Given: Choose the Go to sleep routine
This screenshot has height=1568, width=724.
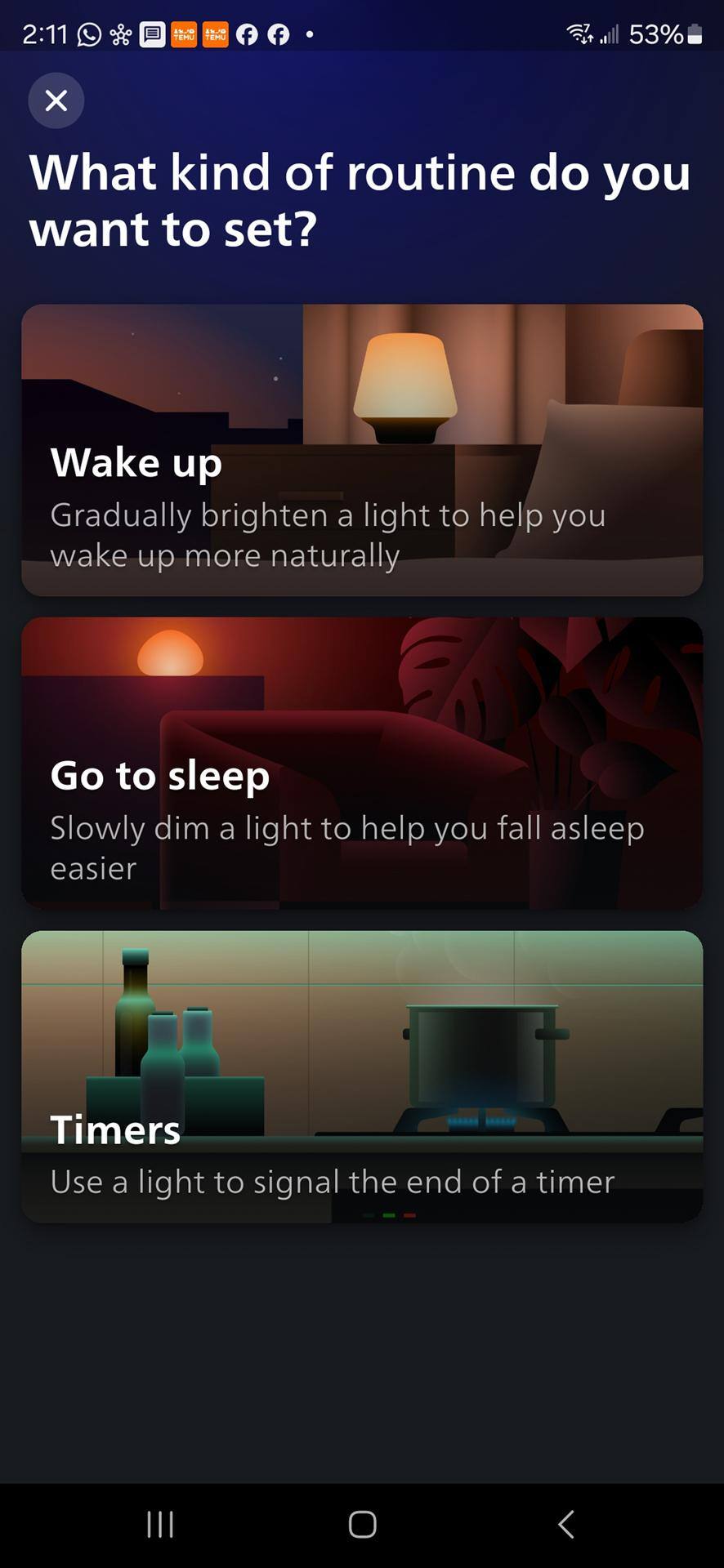Looking at the screenshot, I should click(x=362, y=763).
